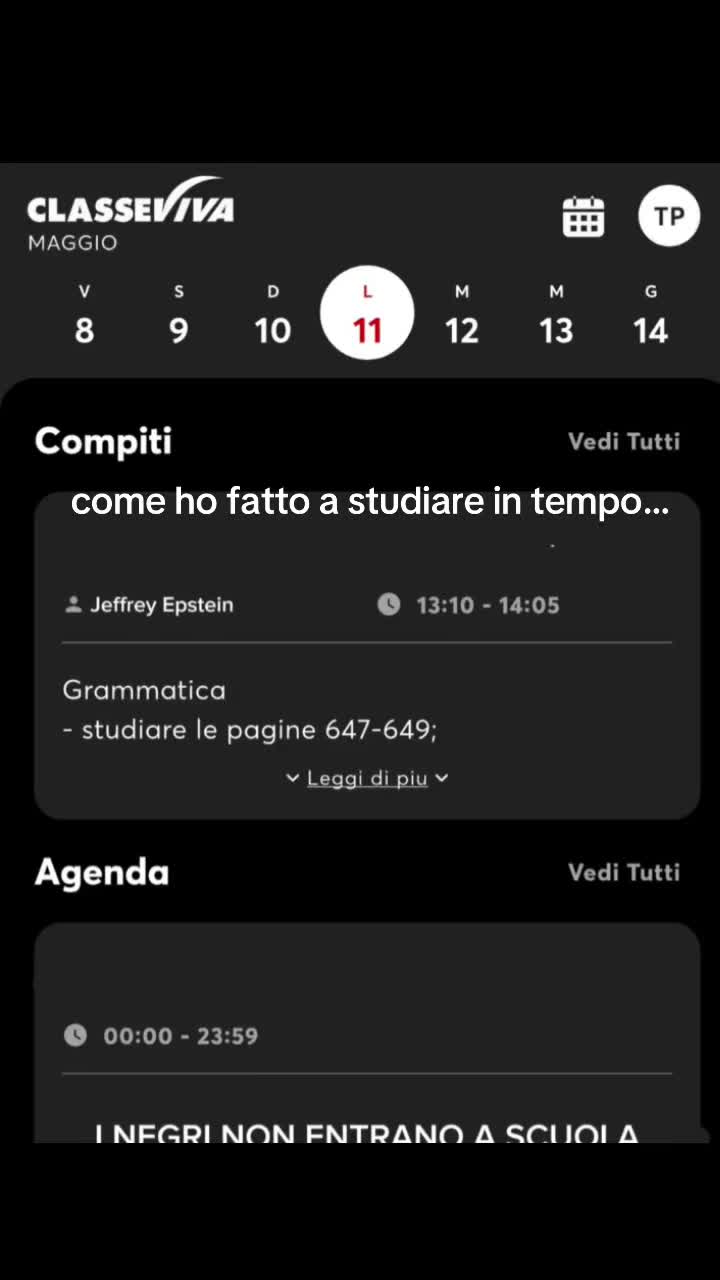Tap Vedi Tutti next to Agenda
Viewport: 720px width, 1280px height.
click(624, 873)
